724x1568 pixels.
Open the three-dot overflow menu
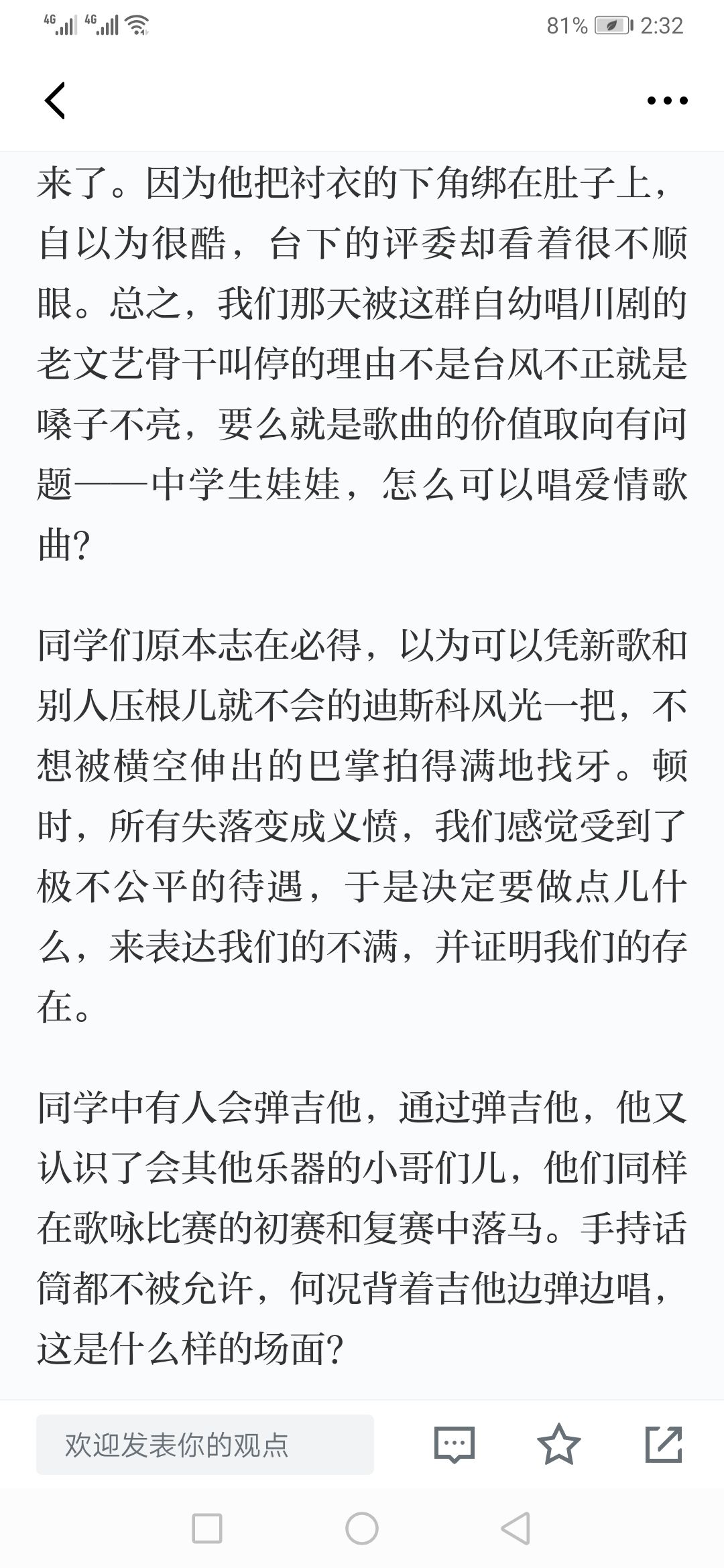(x=667, y=101)
